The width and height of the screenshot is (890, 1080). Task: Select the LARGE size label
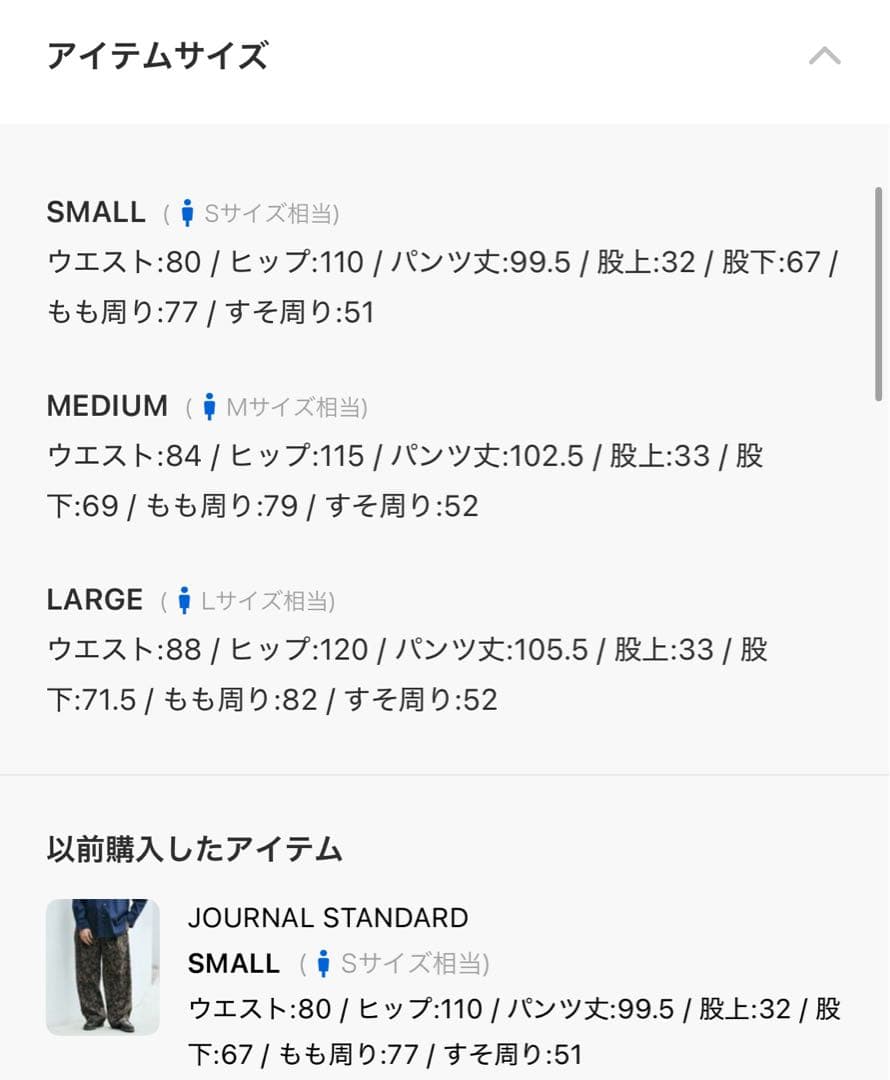coord(93,599)
